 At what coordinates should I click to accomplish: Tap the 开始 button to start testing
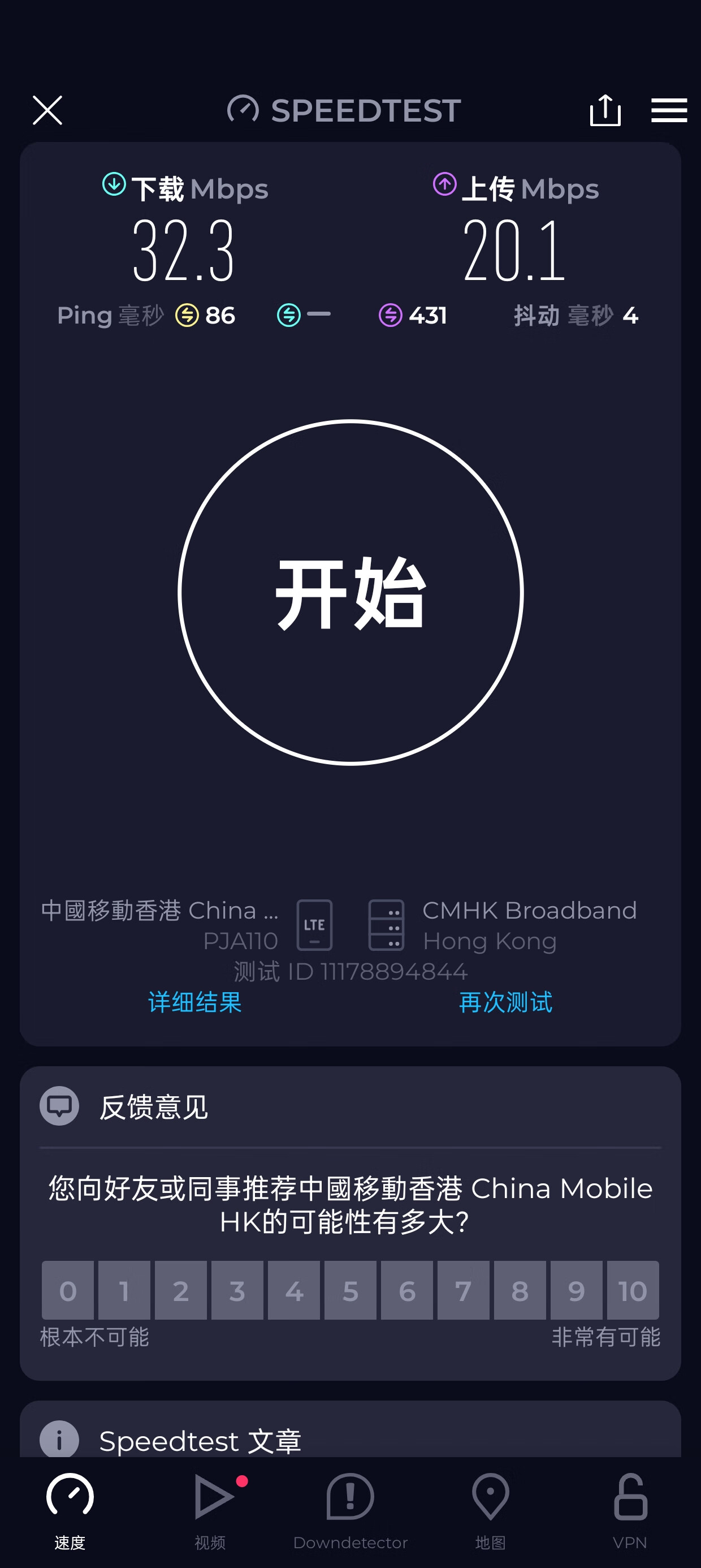coord(350,592)
